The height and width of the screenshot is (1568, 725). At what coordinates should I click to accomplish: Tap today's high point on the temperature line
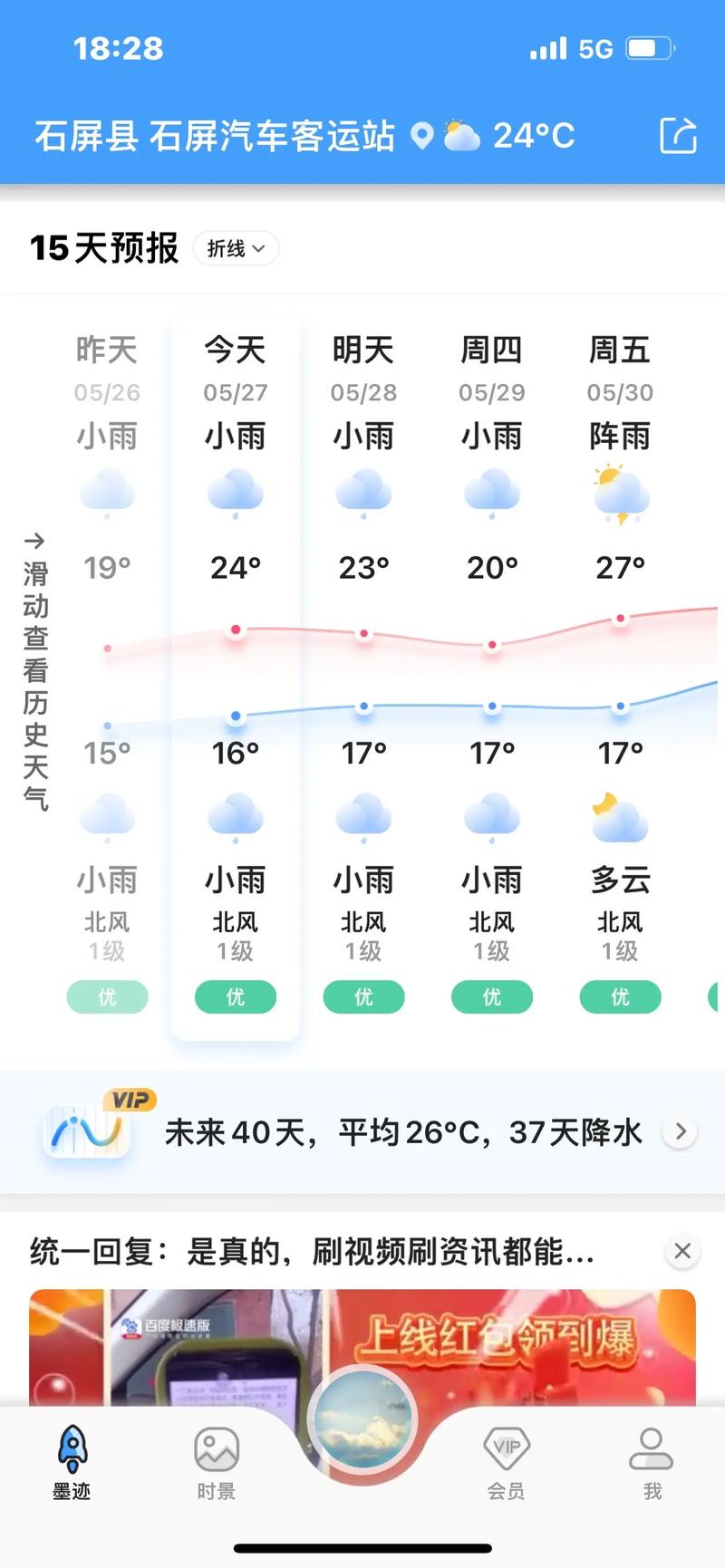tap(236, 629)
